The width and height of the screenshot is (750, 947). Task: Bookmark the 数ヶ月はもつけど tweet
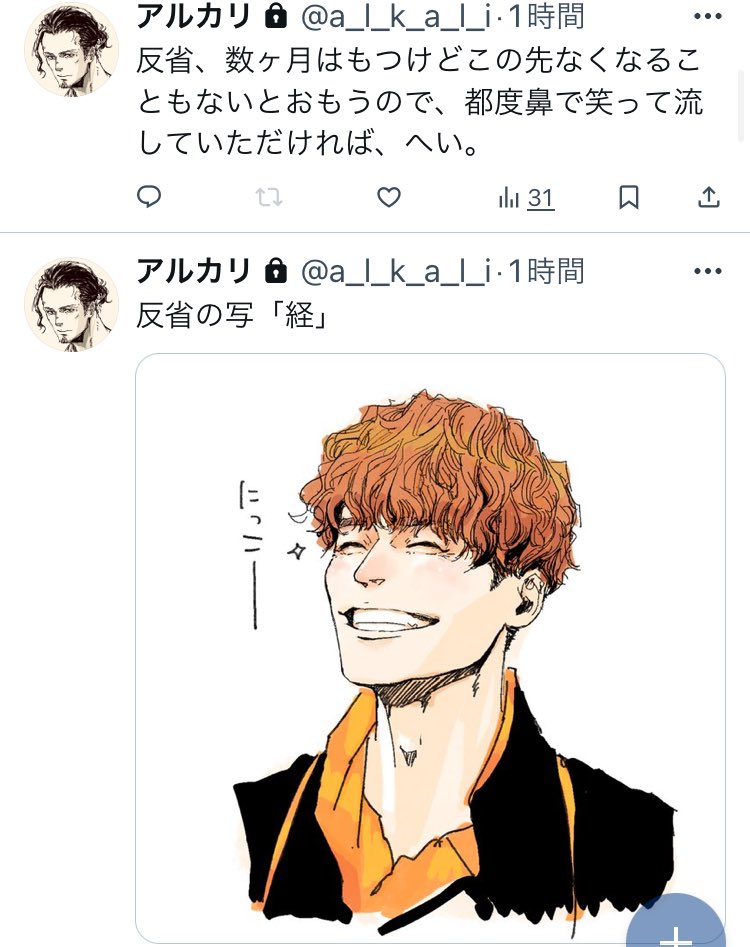pyautogui.click(x=628, y=197)
